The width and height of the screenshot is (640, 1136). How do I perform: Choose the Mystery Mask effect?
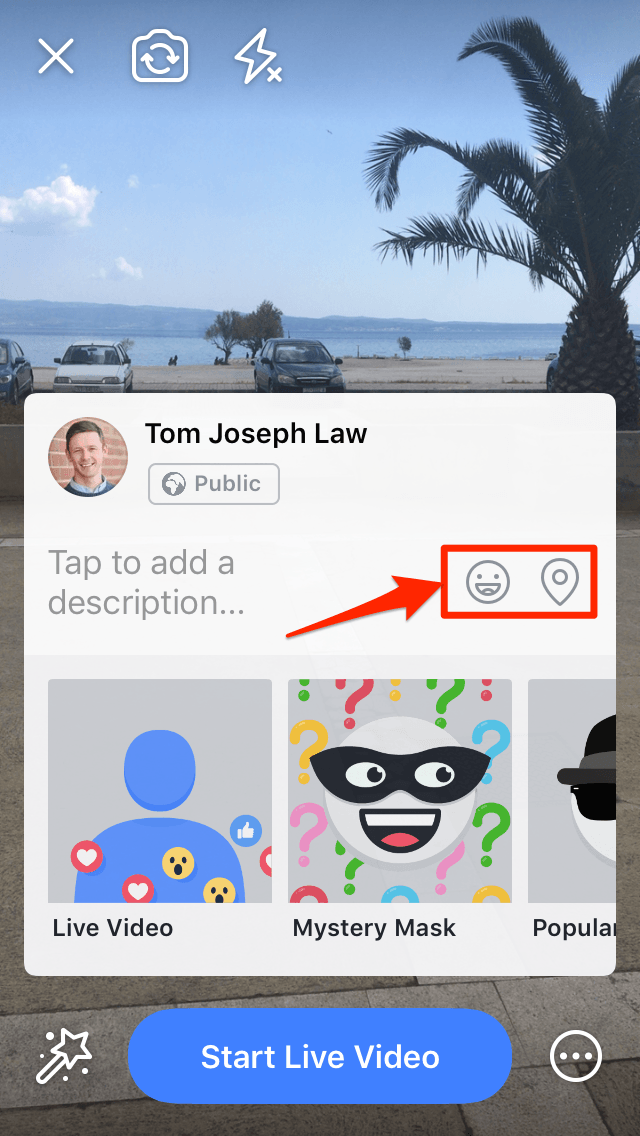pyautogui.click(x=400, y=808)
